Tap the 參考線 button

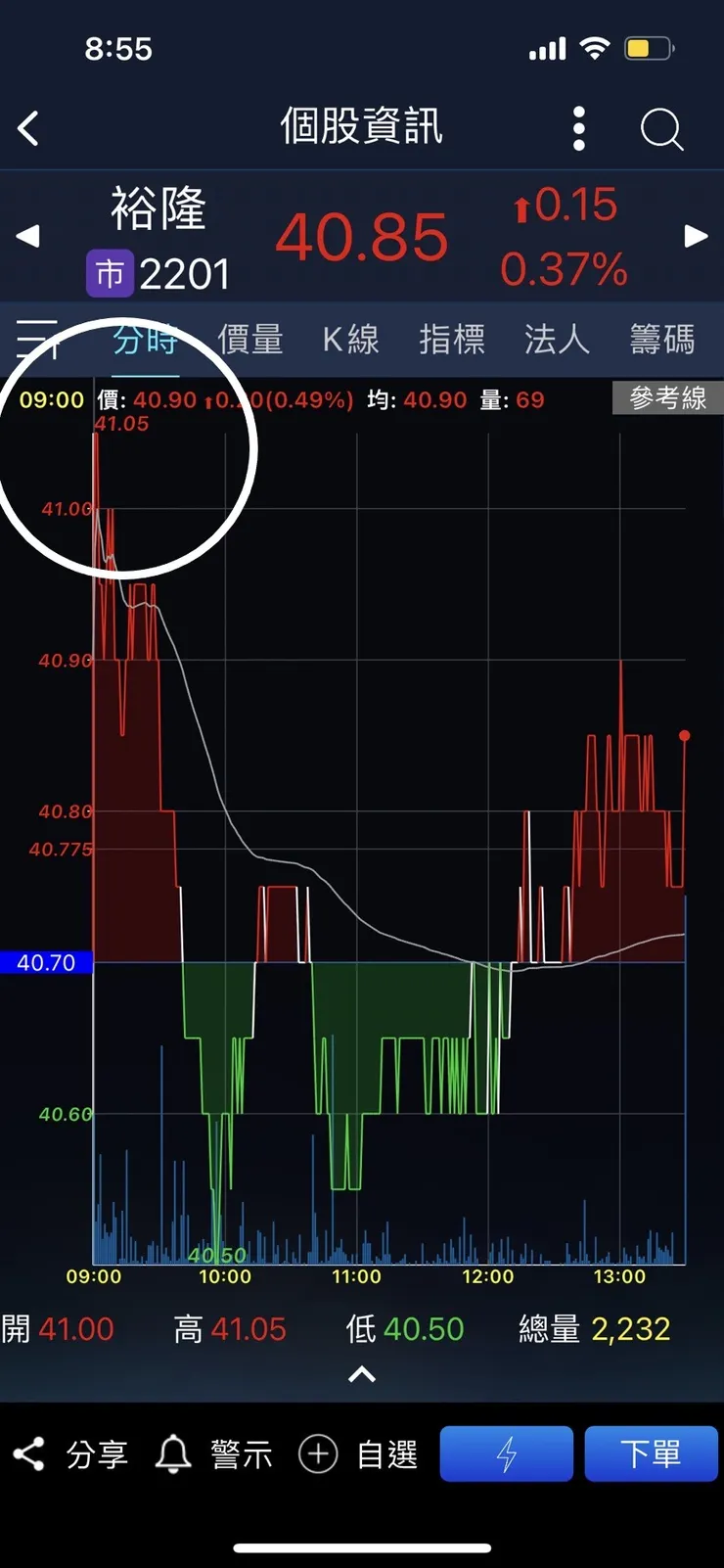tap(668, 398)
